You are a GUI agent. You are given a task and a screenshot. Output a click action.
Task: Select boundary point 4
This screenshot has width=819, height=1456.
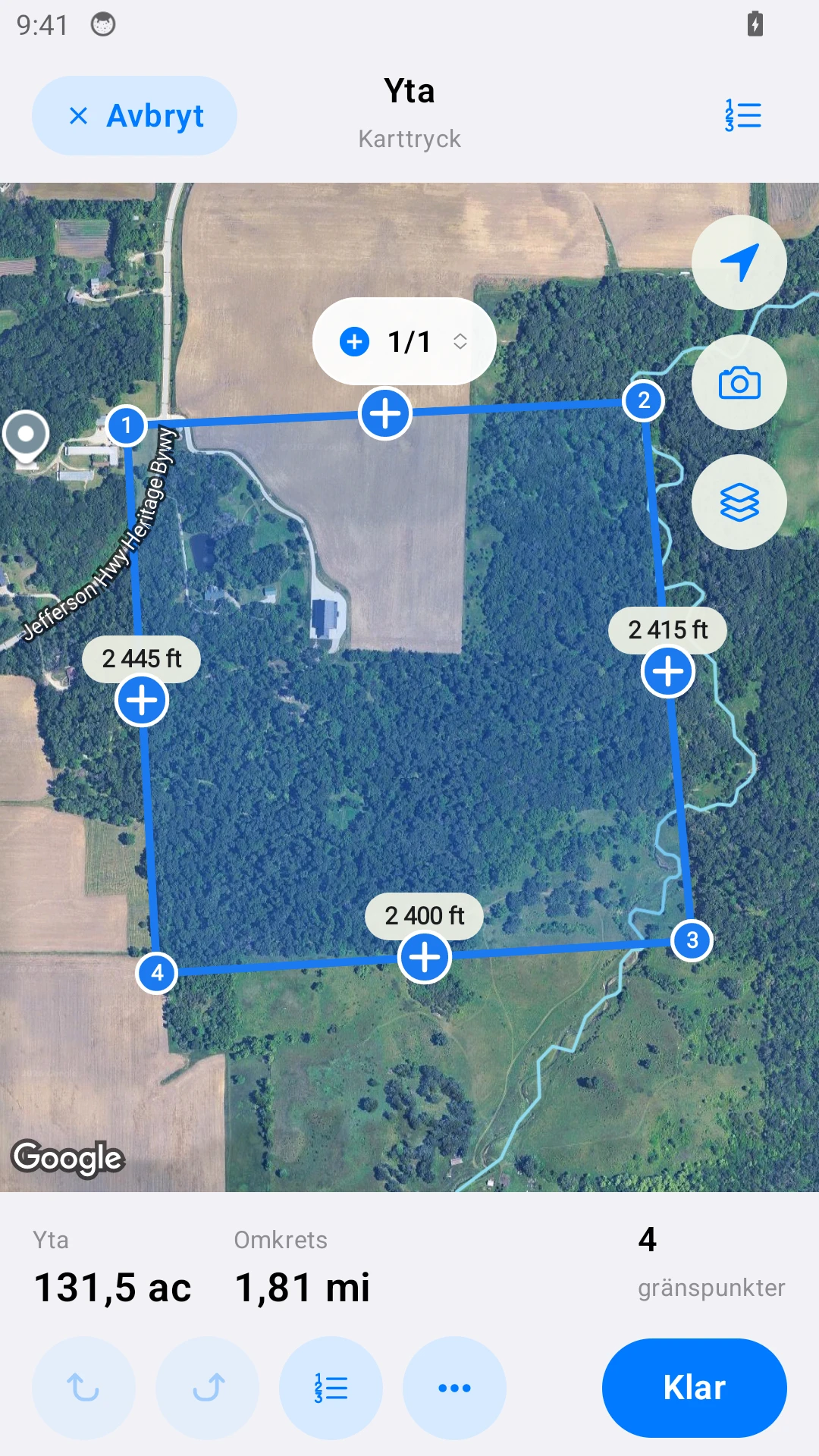pos(157,973)
